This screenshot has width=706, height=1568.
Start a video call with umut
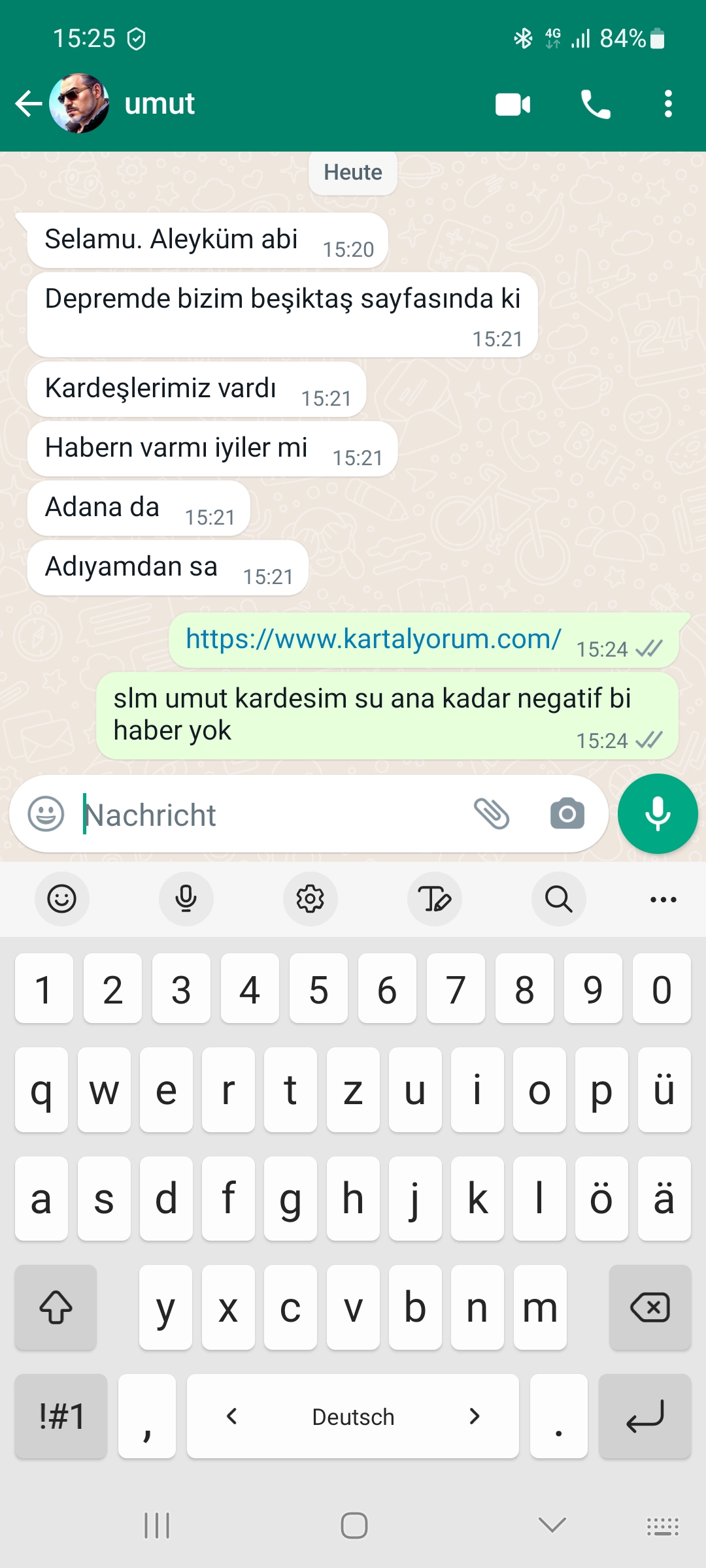point(513,104)
